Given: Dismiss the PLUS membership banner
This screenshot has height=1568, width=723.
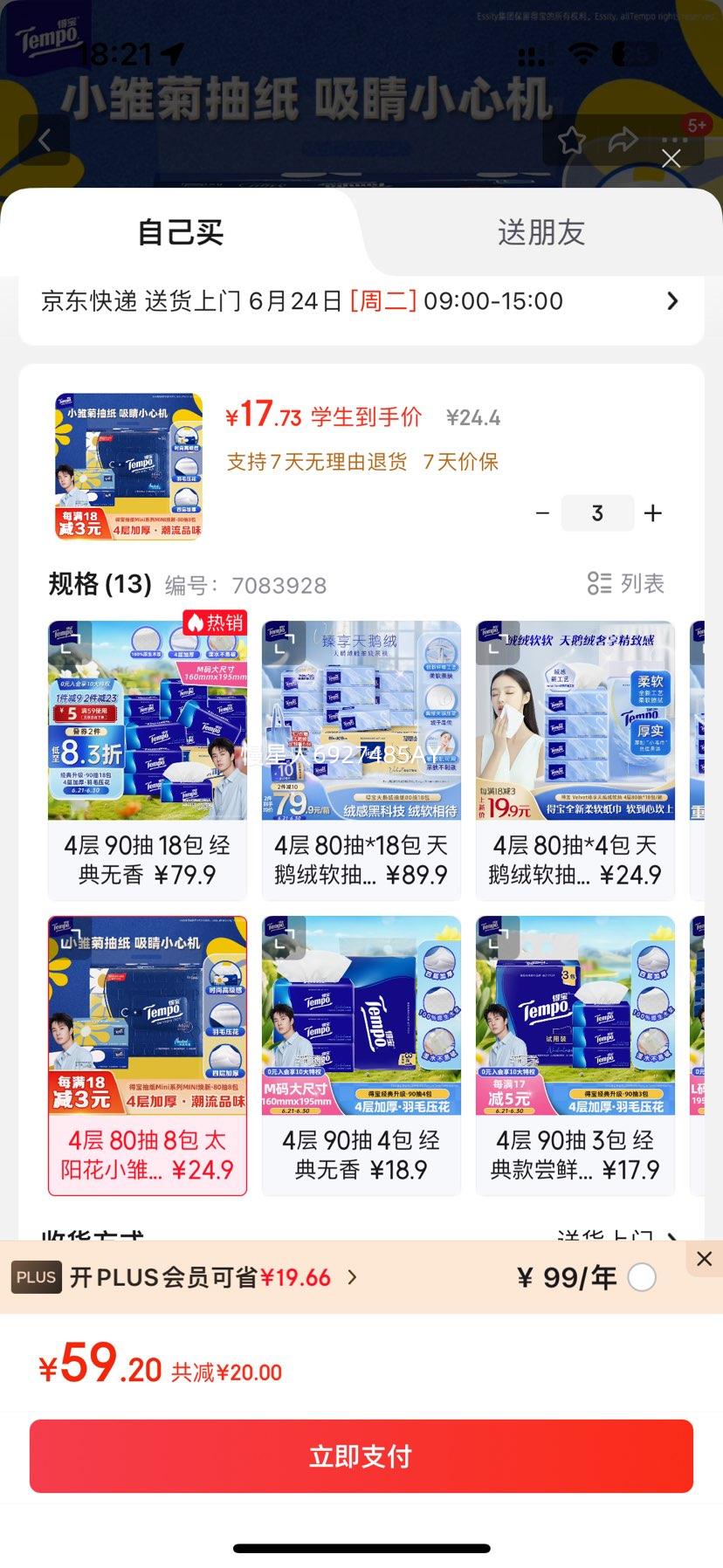Looking at the screenshot, I should [x=704, y=1259].
